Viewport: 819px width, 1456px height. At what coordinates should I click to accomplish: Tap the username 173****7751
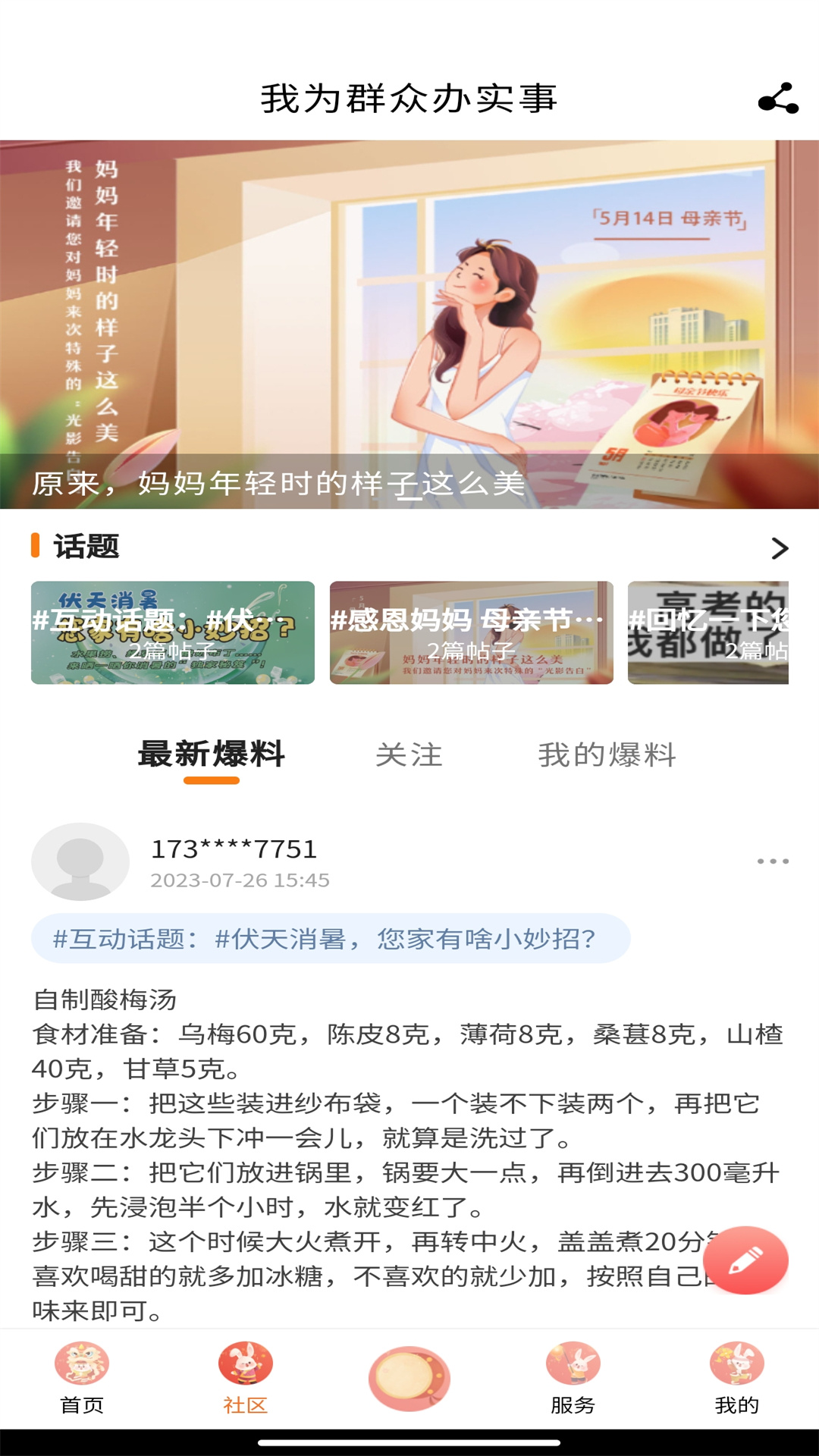(234, 849)
